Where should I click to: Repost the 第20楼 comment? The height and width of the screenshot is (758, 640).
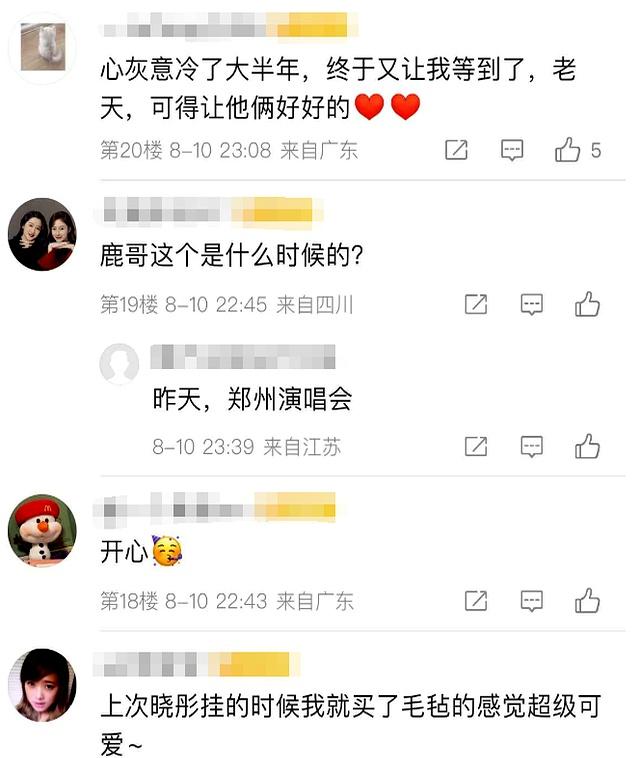(x=456, y=151)
